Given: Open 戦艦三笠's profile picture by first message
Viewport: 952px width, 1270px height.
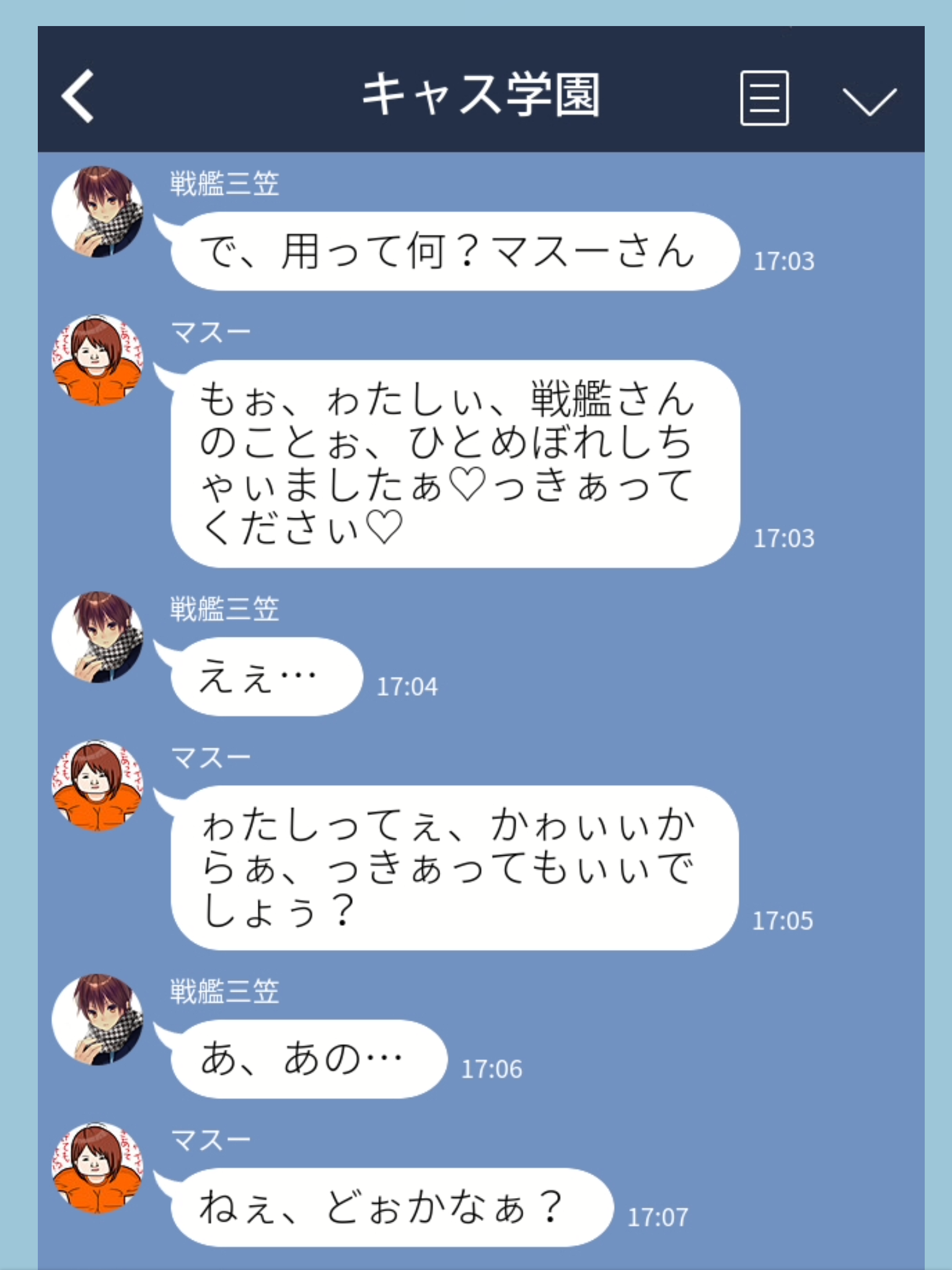Looking at the screenshot, I should tap(97, 211).
